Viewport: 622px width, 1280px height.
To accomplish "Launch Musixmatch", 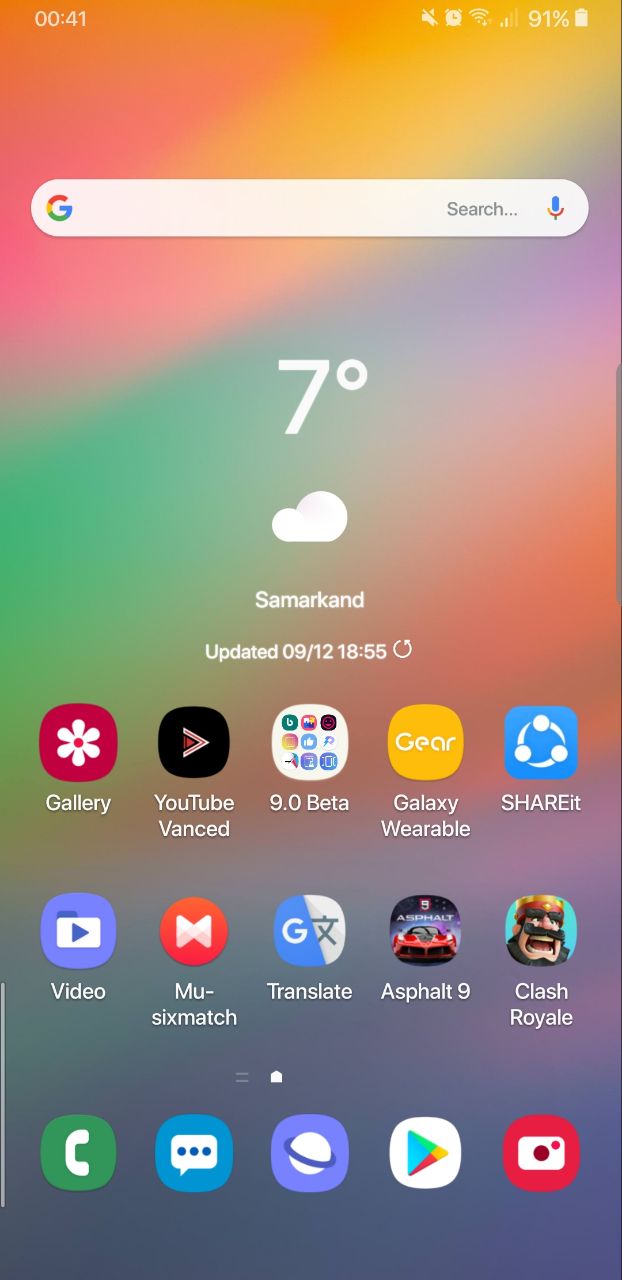I will click(194, 932).
